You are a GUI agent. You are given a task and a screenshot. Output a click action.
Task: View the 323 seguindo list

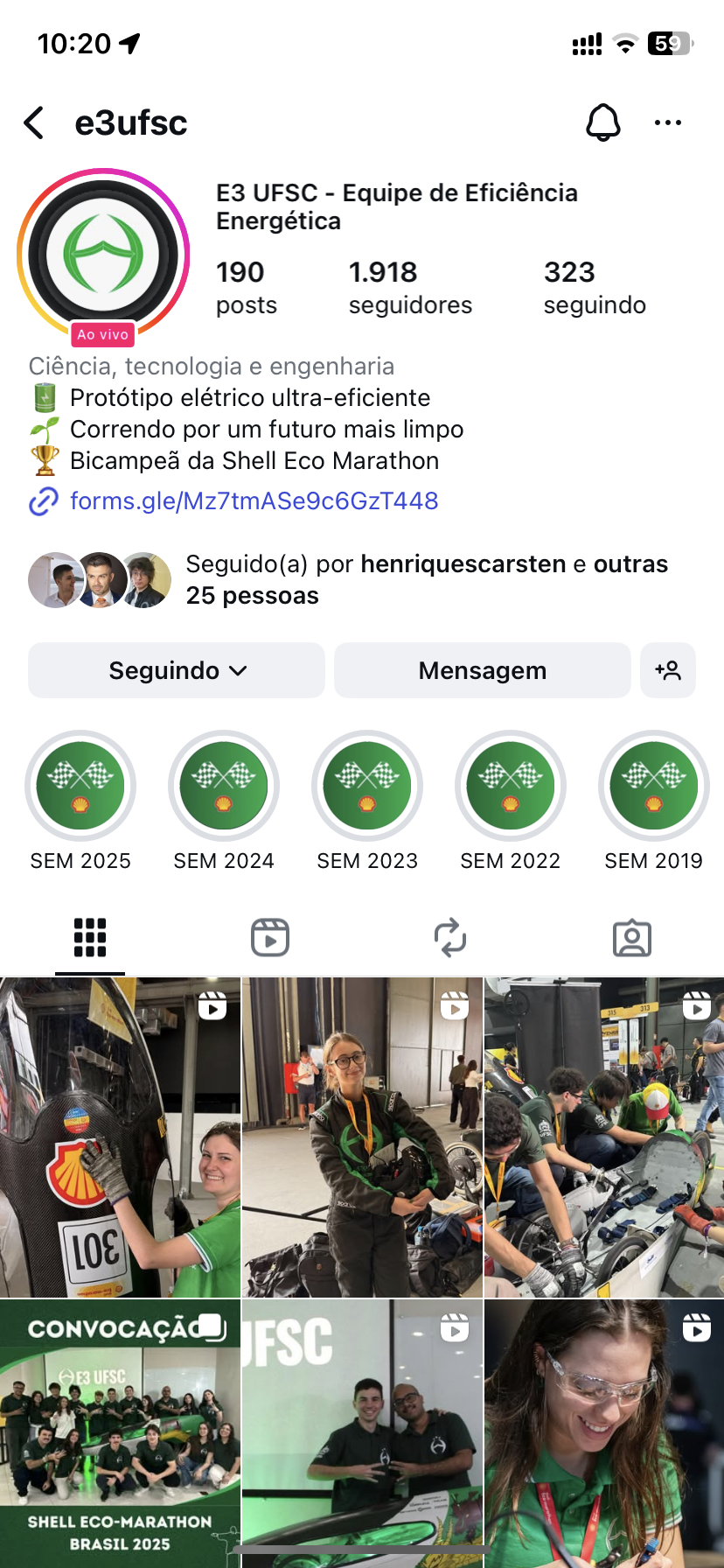tap(595, 288)
